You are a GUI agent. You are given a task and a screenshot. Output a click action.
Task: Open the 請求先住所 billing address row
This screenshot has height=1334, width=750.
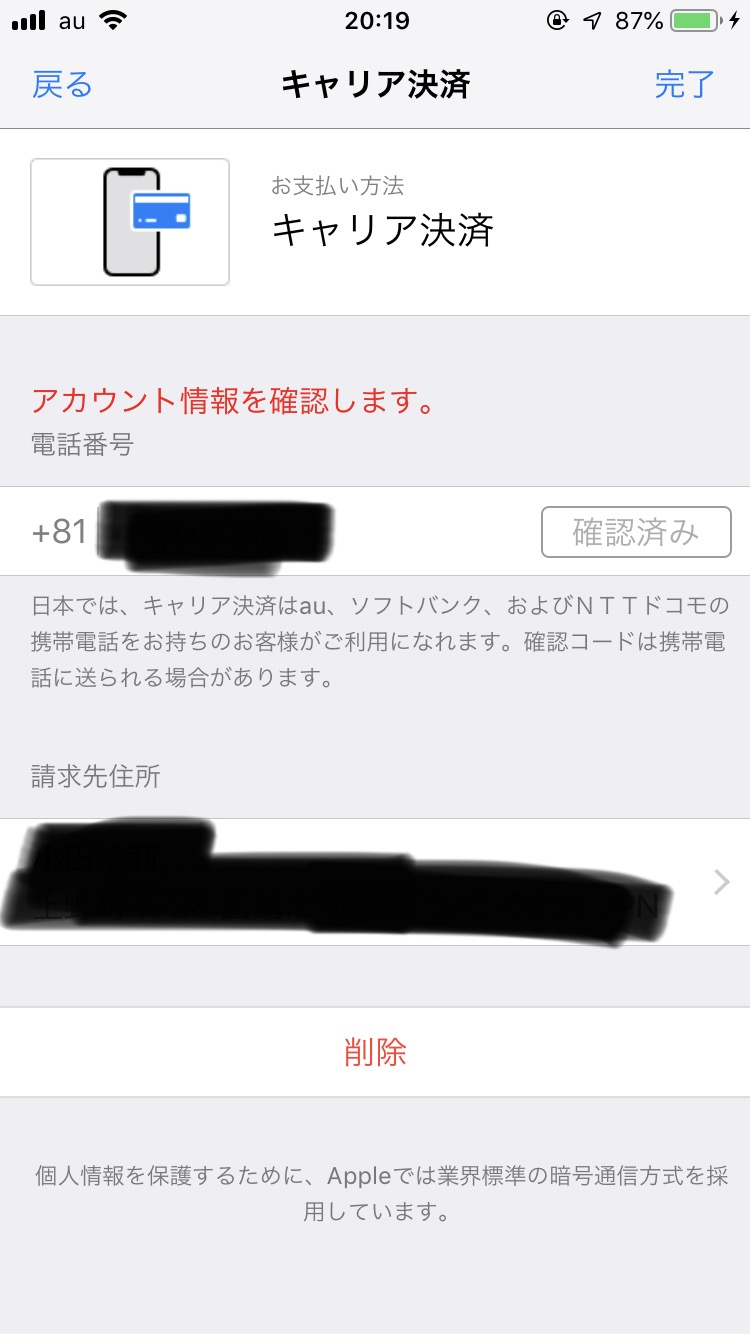pyautogui.click(x=375, y=882)
